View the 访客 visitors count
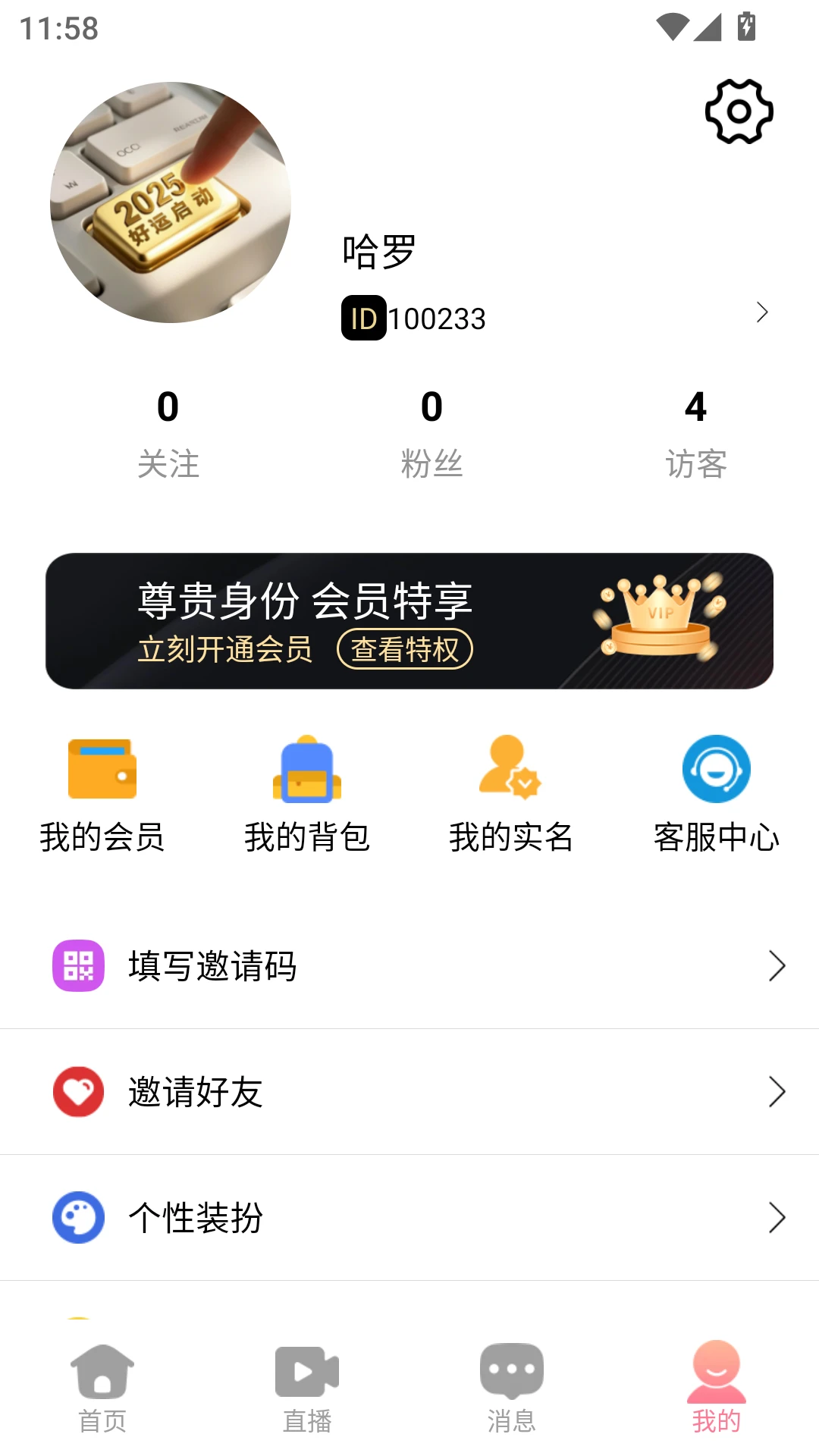Screen dimensions: 819x1456 point(697,432)
